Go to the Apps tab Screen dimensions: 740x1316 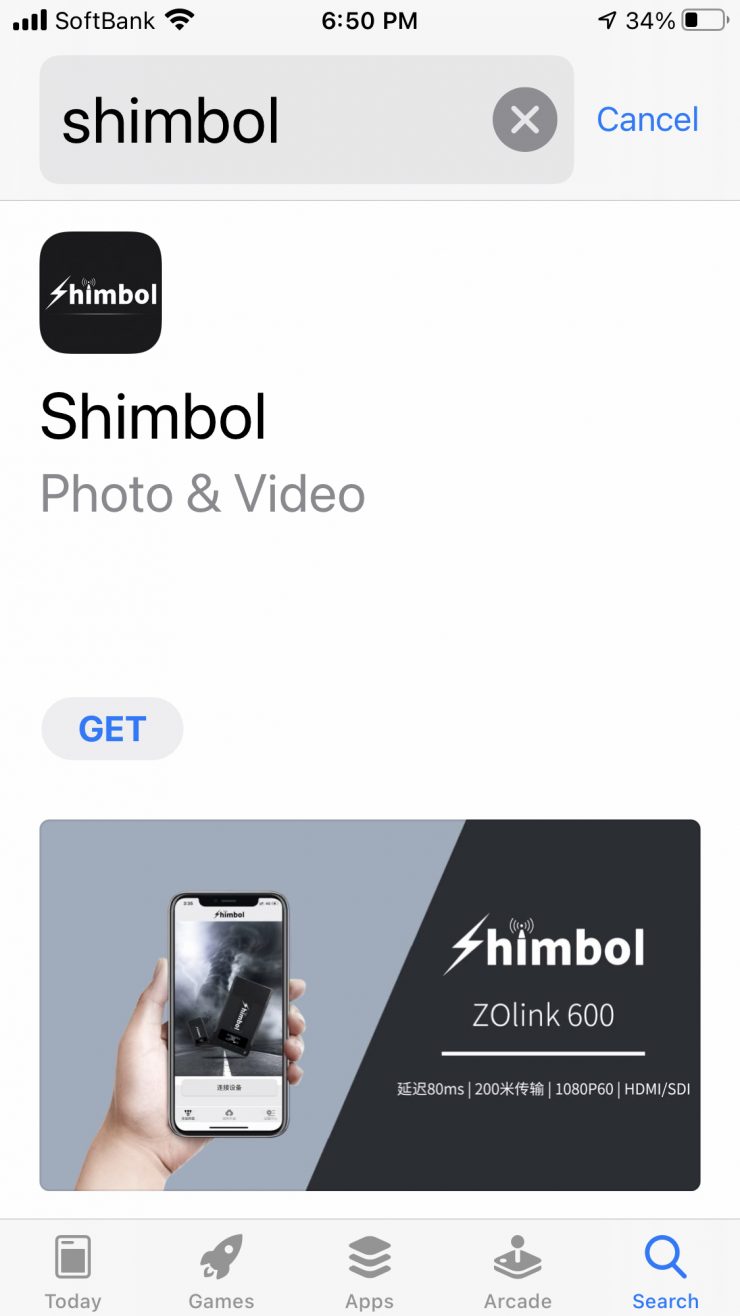369,1271
